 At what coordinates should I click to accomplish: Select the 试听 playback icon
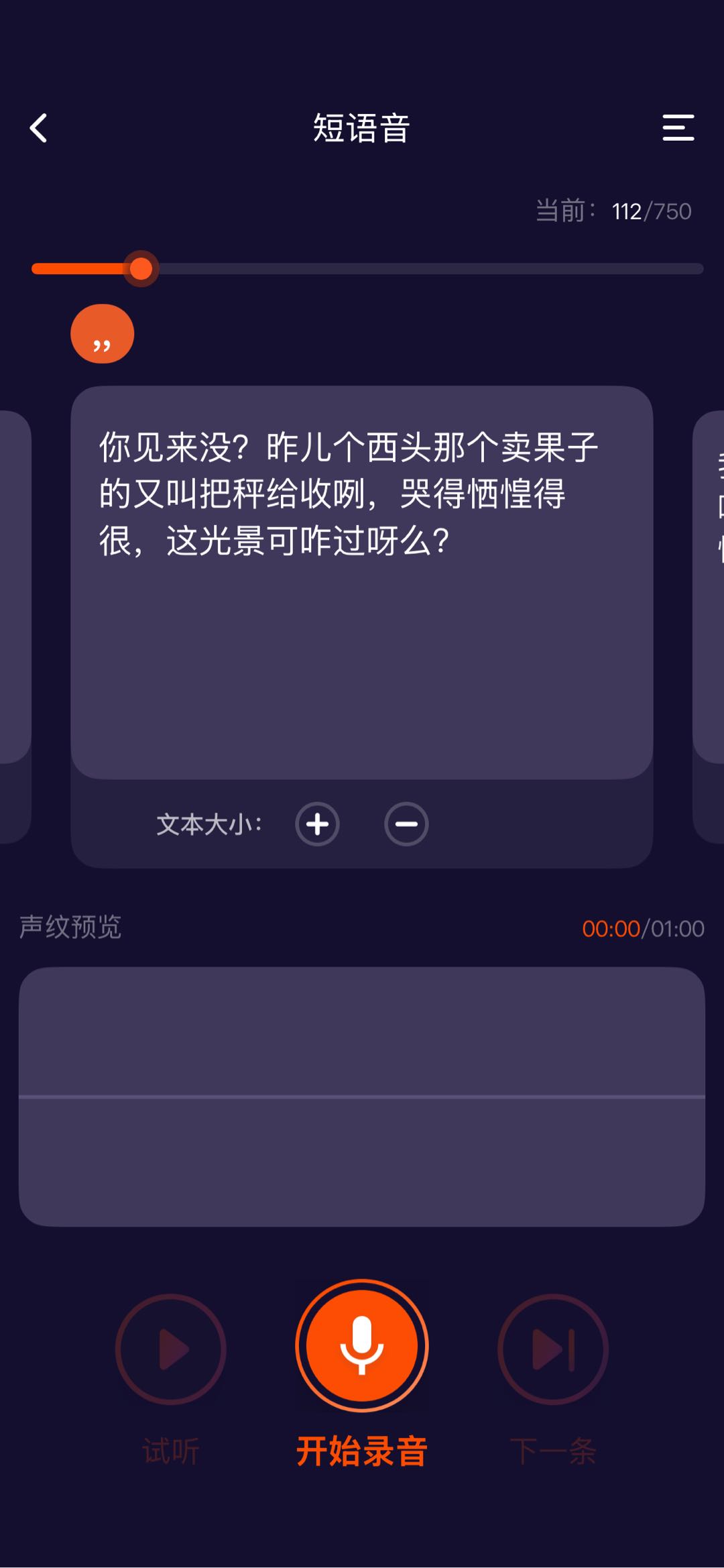tap(171, 1348)
